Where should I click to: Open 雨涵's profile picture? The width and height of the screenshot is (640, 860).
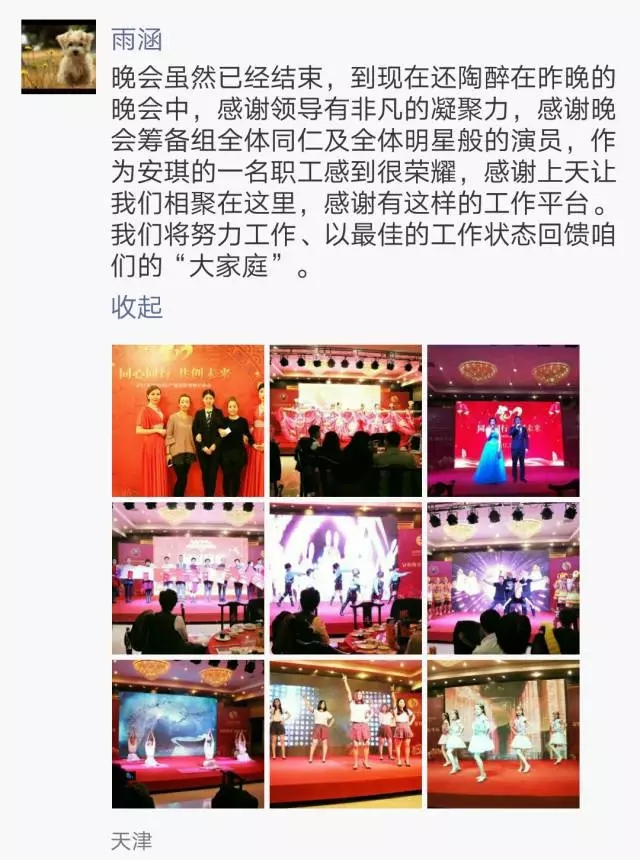coord(59,57)
